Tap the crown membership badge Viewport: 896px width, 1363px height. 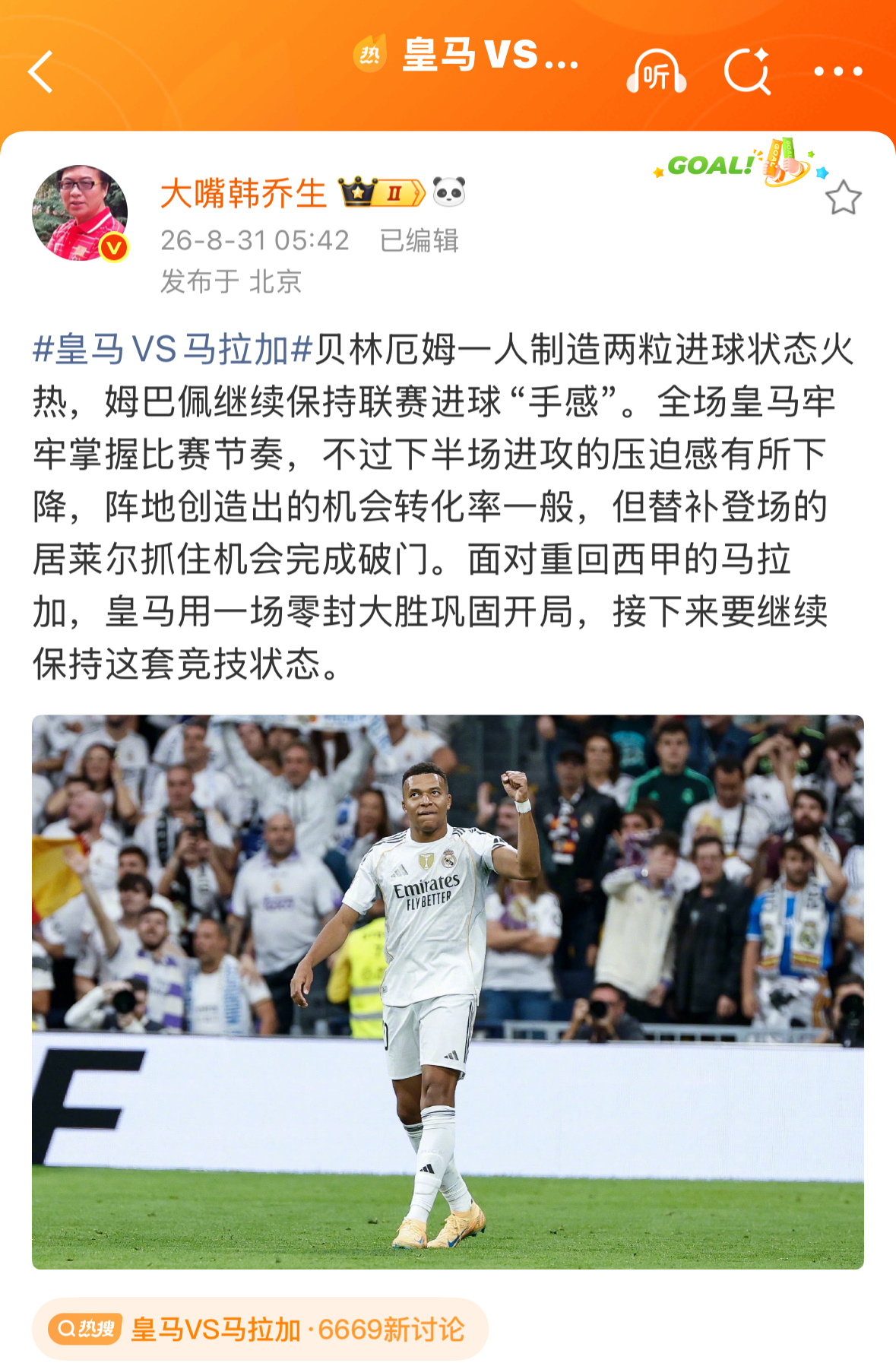tap(382, 192)
